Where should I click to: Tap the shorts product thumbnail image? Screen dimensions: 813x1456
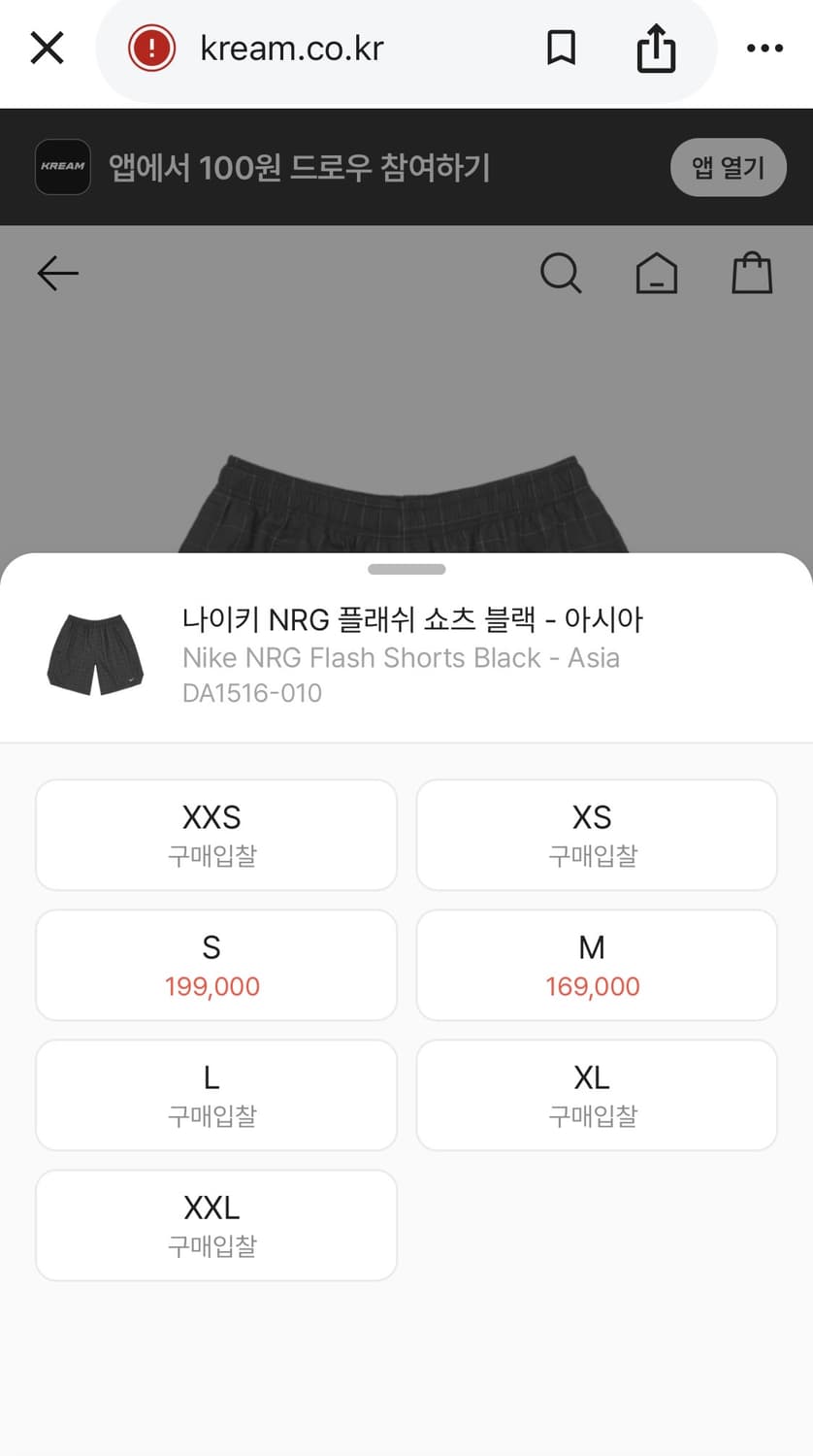(94, 650)
